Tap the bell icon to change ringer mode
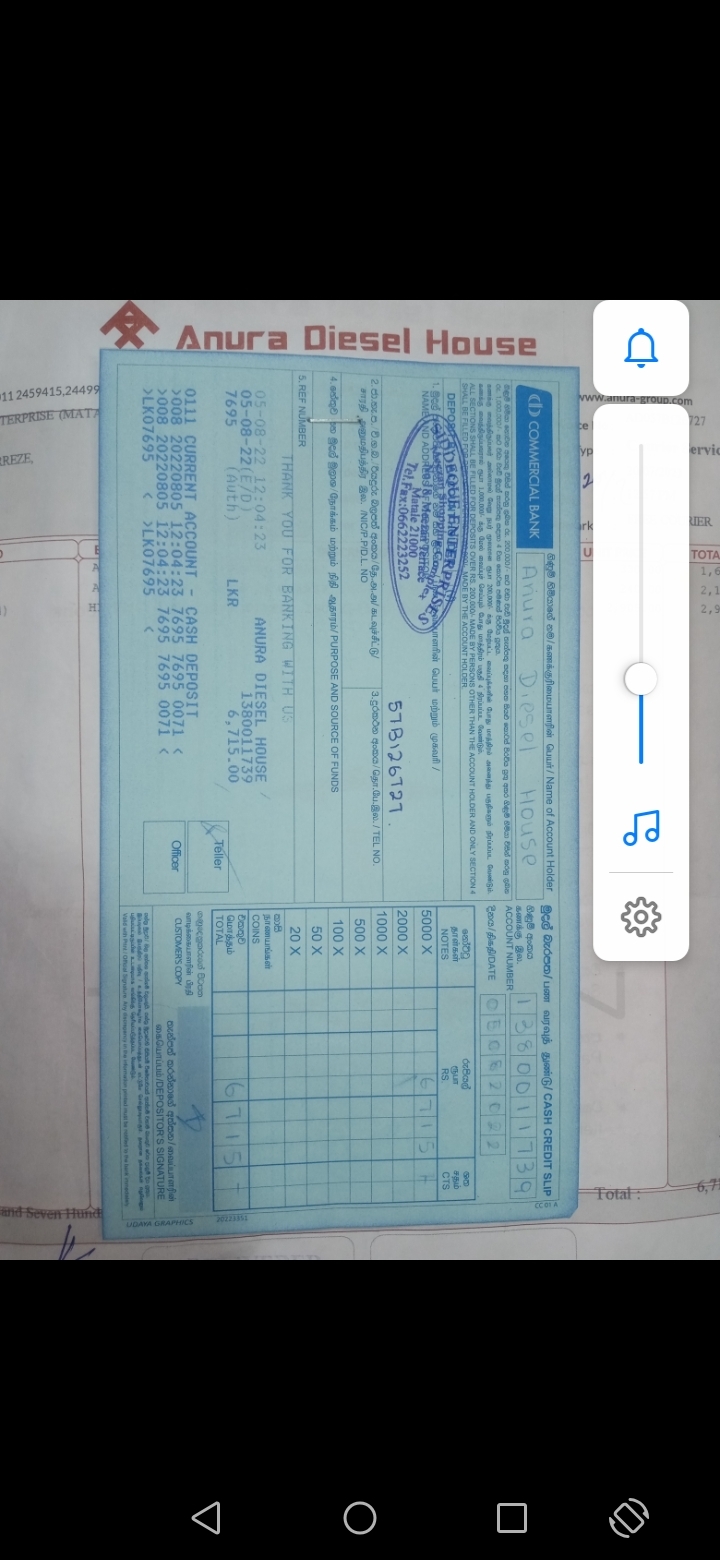The image size is (720, 1560). point(641,347)
